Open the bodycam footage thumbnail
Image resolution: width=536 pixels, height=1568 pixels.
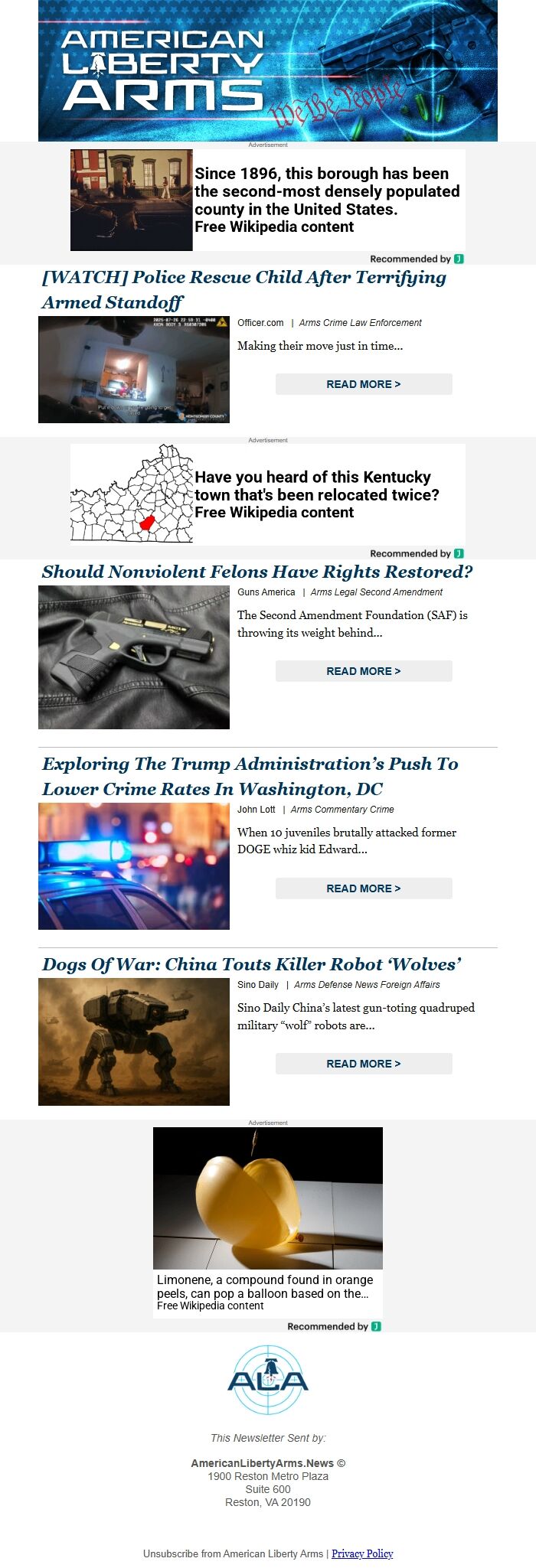point(134,370)
